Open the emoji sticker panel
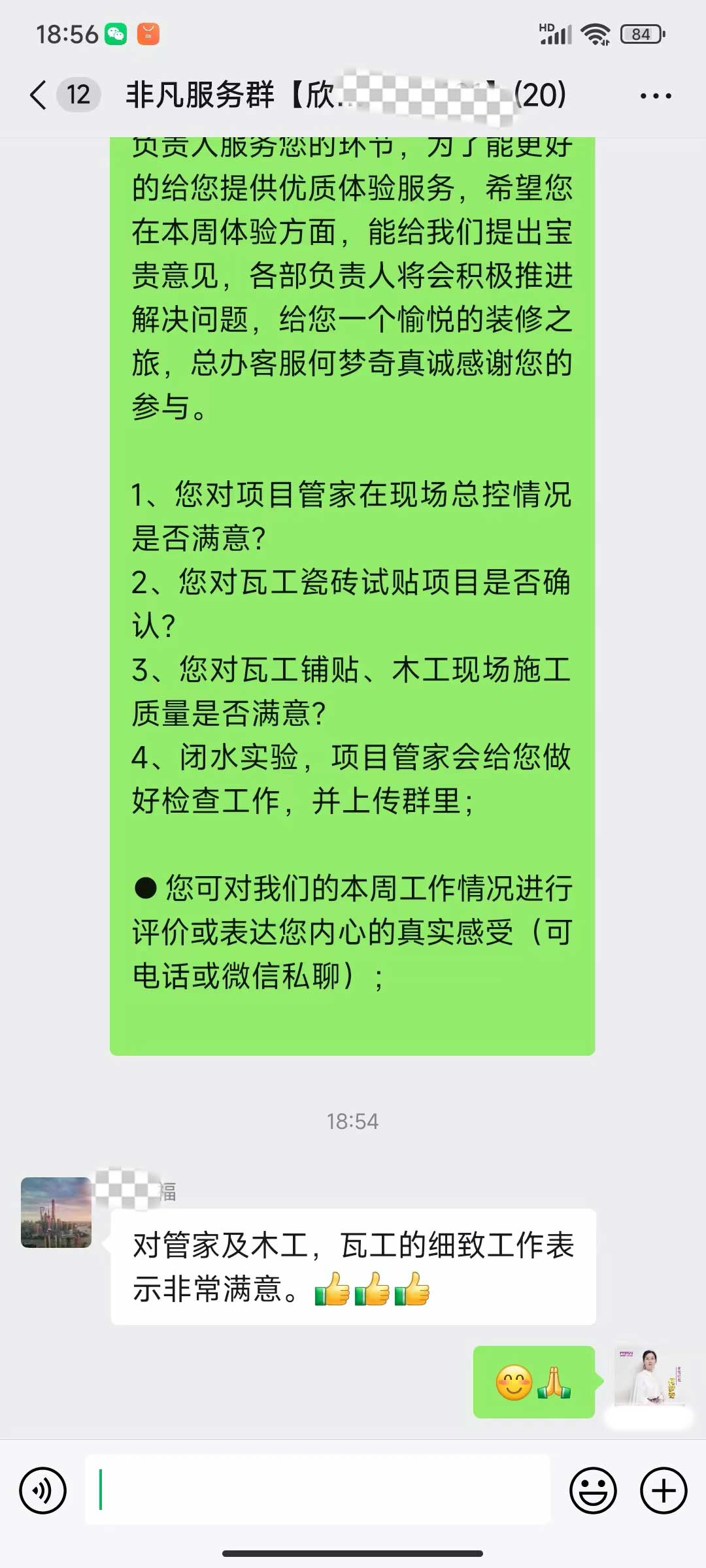This screenshot has height=1568, width=706. point(593,1491)
